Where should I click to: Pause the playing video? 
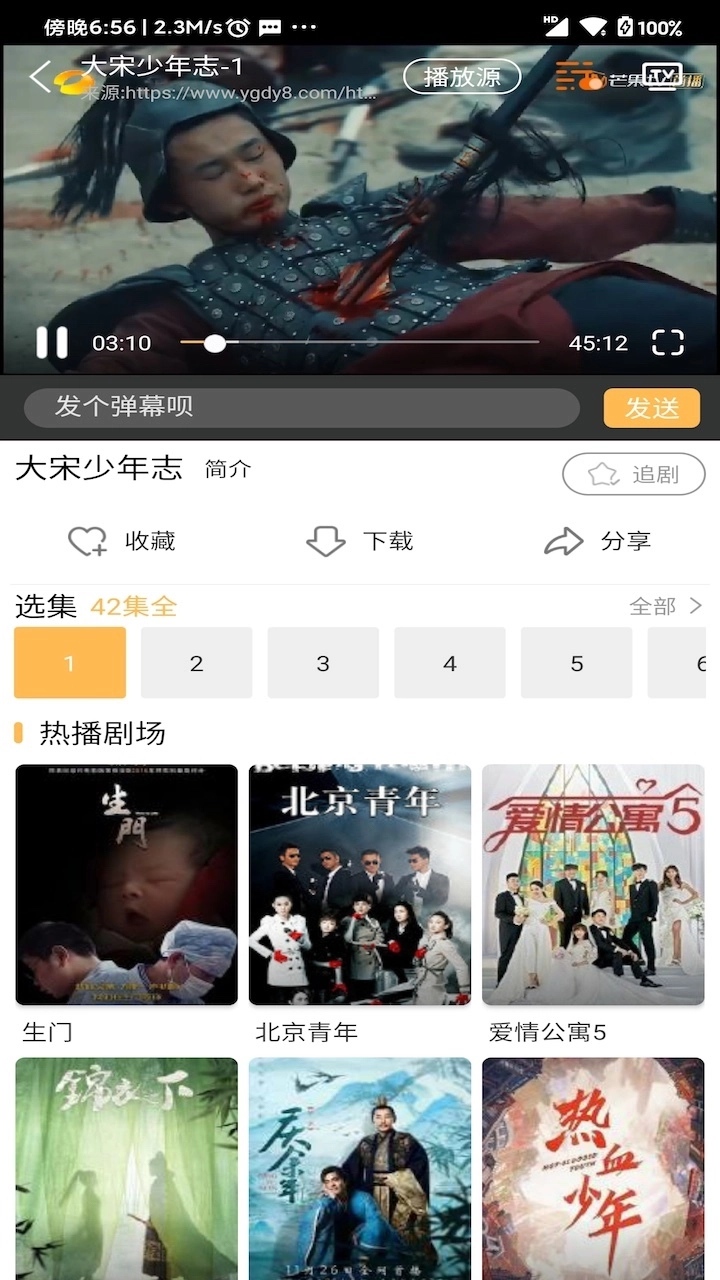[x=52, y=343]
